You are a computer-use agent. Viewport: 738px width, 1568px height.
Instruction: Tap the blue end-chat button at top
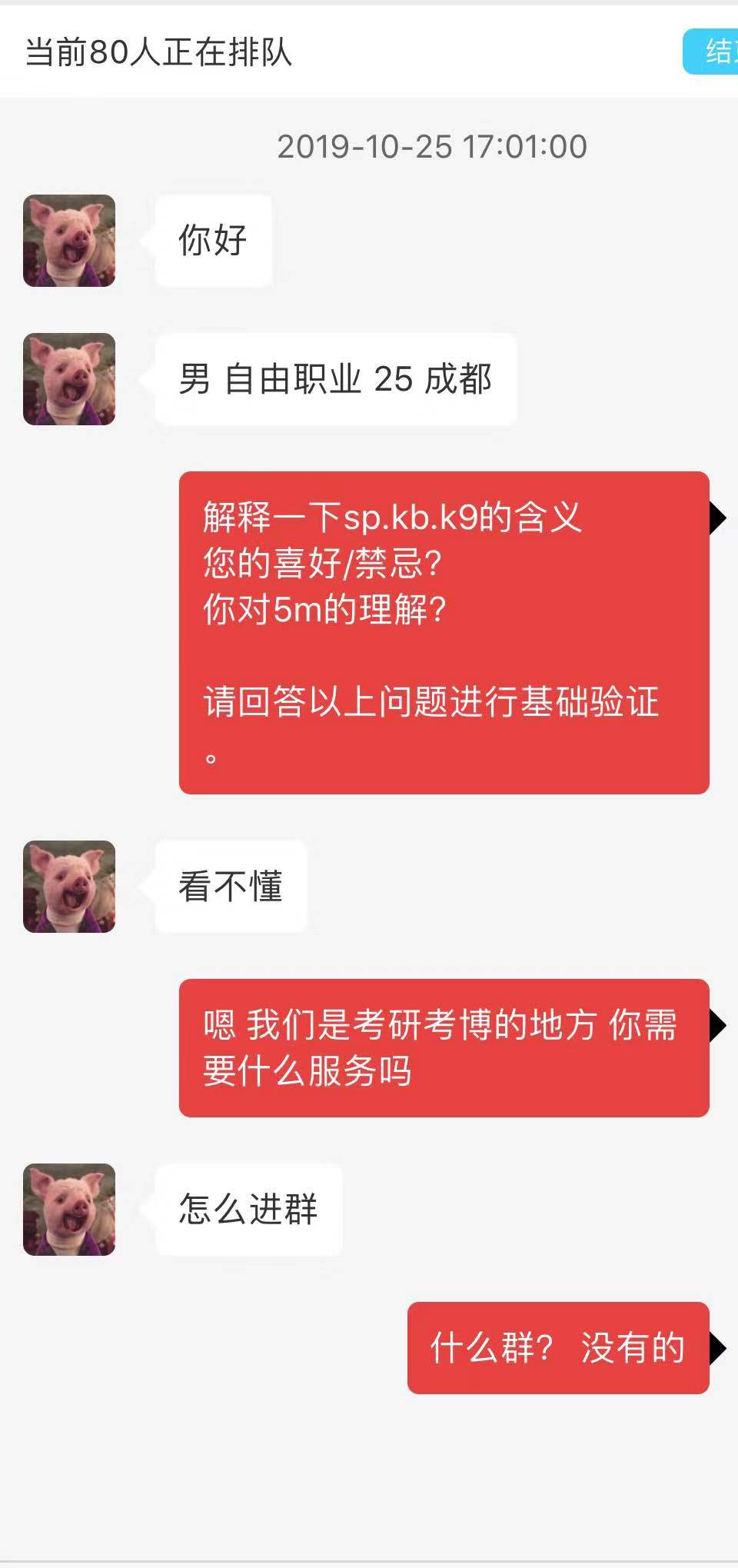pos(713,52)
